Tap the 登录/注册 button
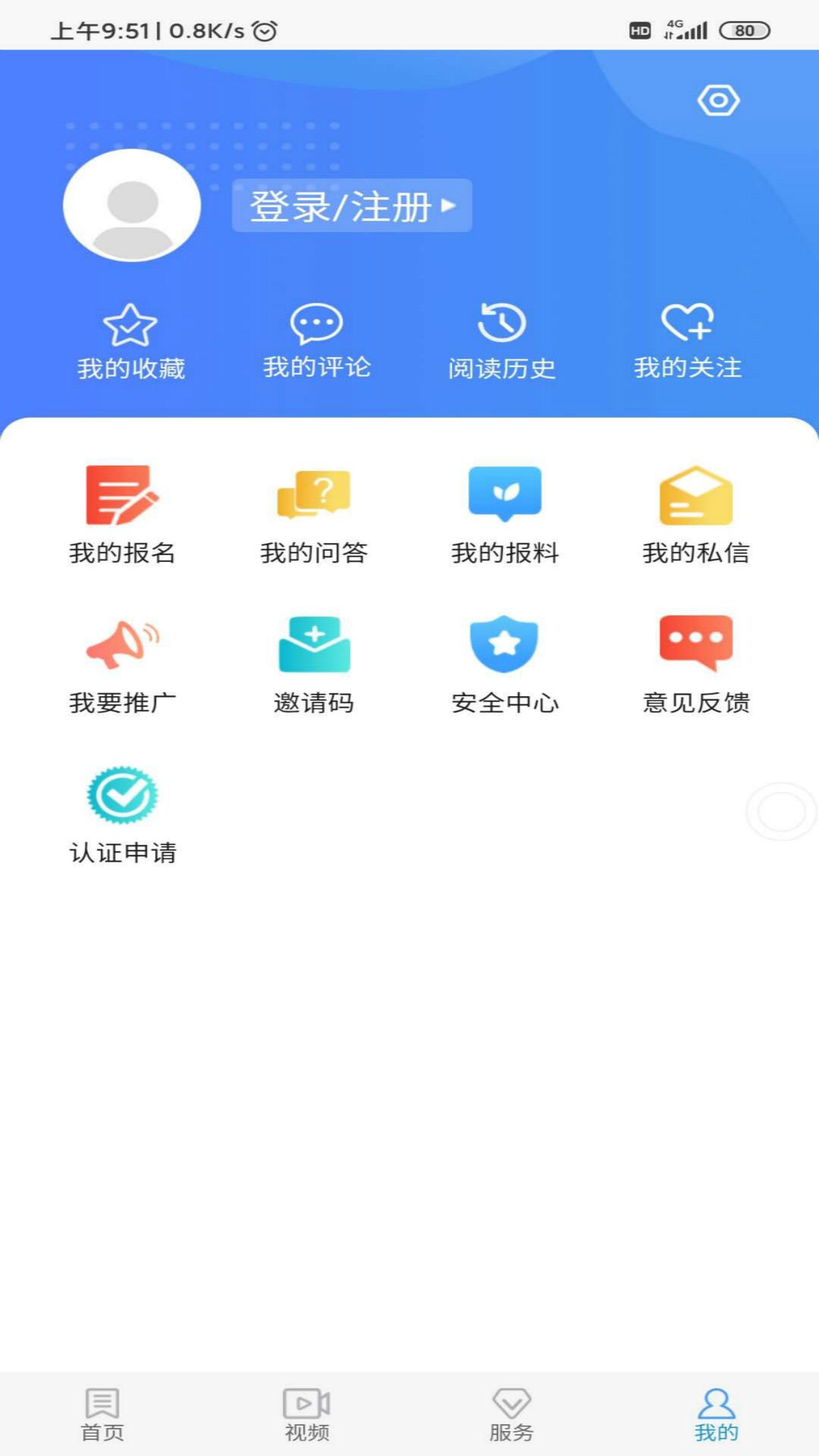The image size is (819, 1456). [x=352, y=206]
